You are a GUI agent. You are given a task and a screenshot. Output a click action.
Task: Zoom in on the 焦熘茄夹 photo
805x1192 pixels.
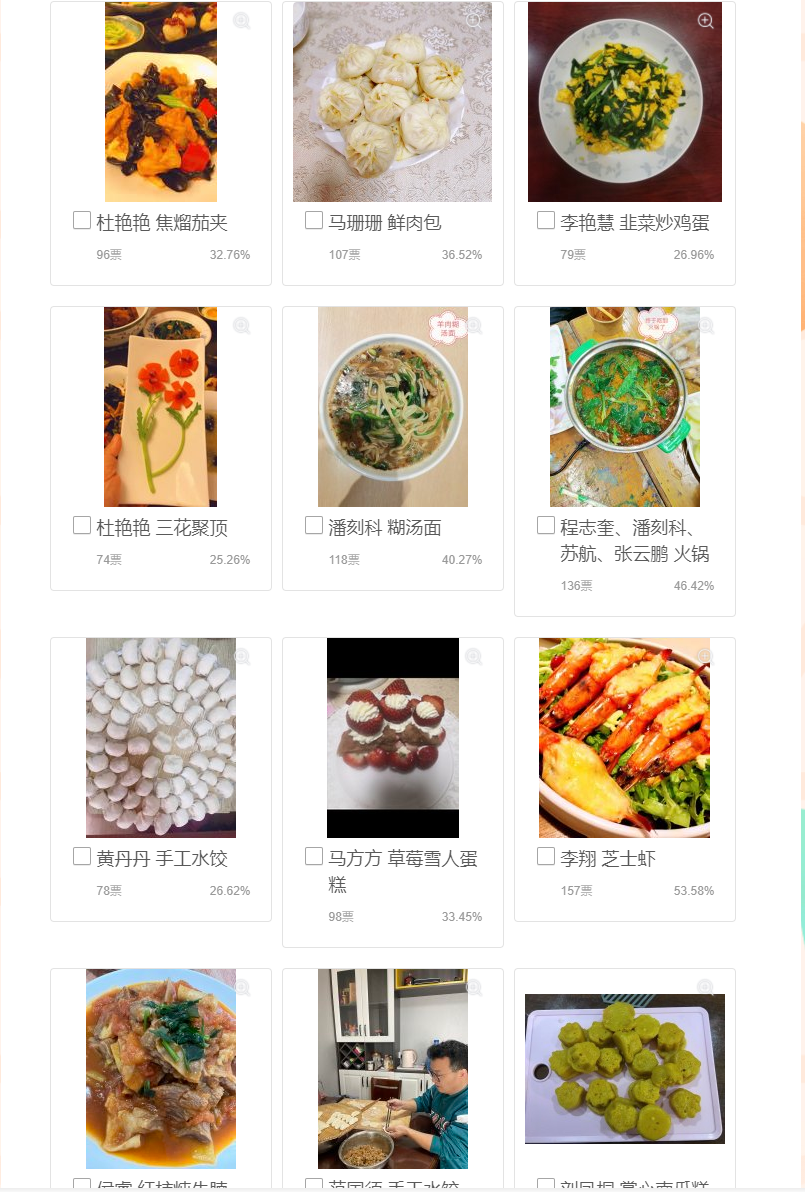(242, 21)
